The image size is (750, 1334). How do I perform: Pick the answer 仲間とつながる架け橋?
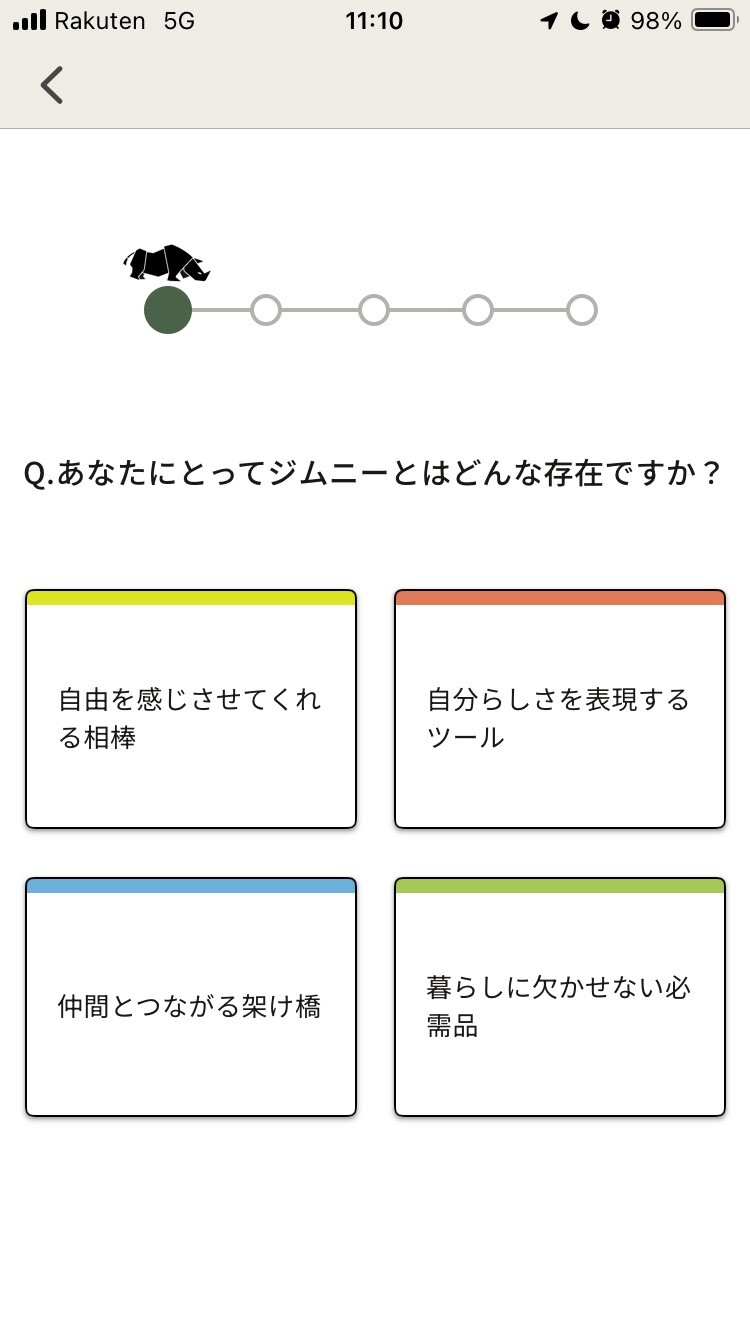coord(191,998)
